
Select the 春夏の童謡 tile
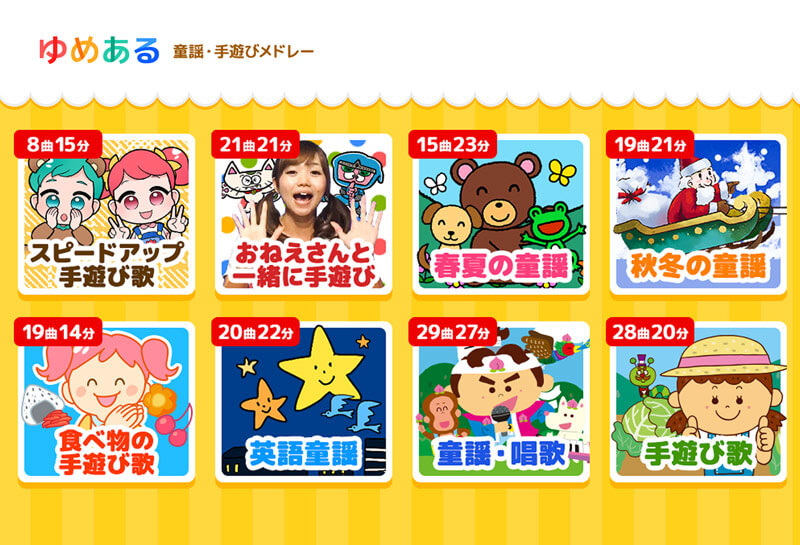(499, 214)
